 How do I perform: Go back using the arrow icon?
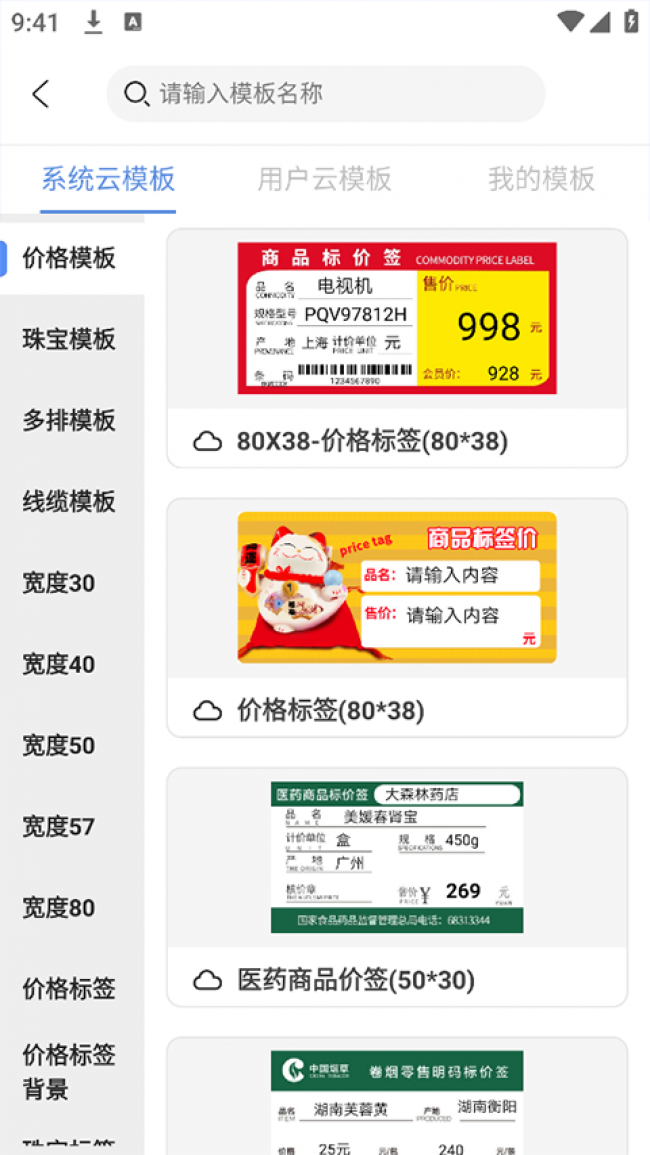point(41,94)
